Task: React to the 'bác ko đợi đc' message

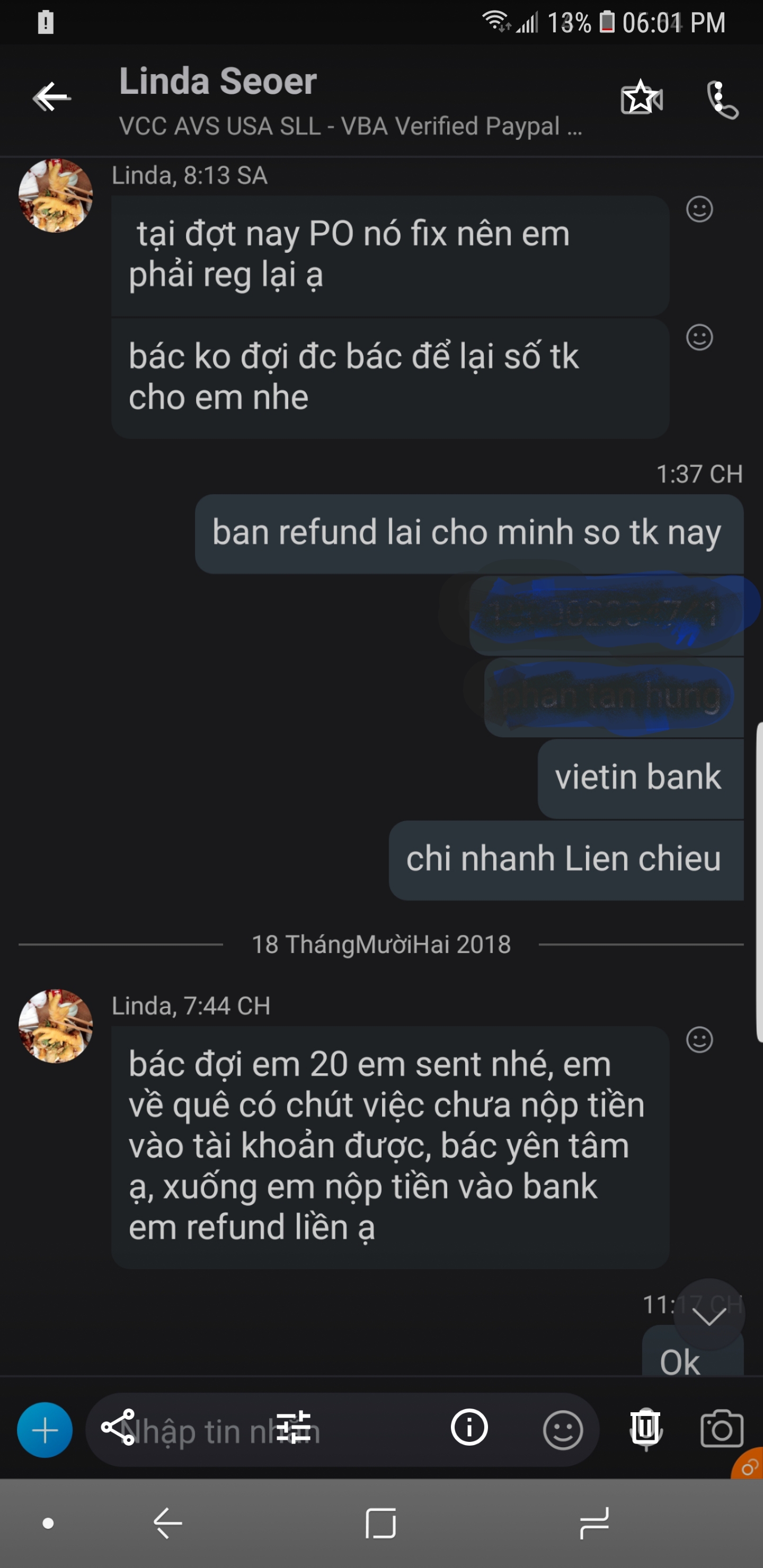Action: [699, 337]
